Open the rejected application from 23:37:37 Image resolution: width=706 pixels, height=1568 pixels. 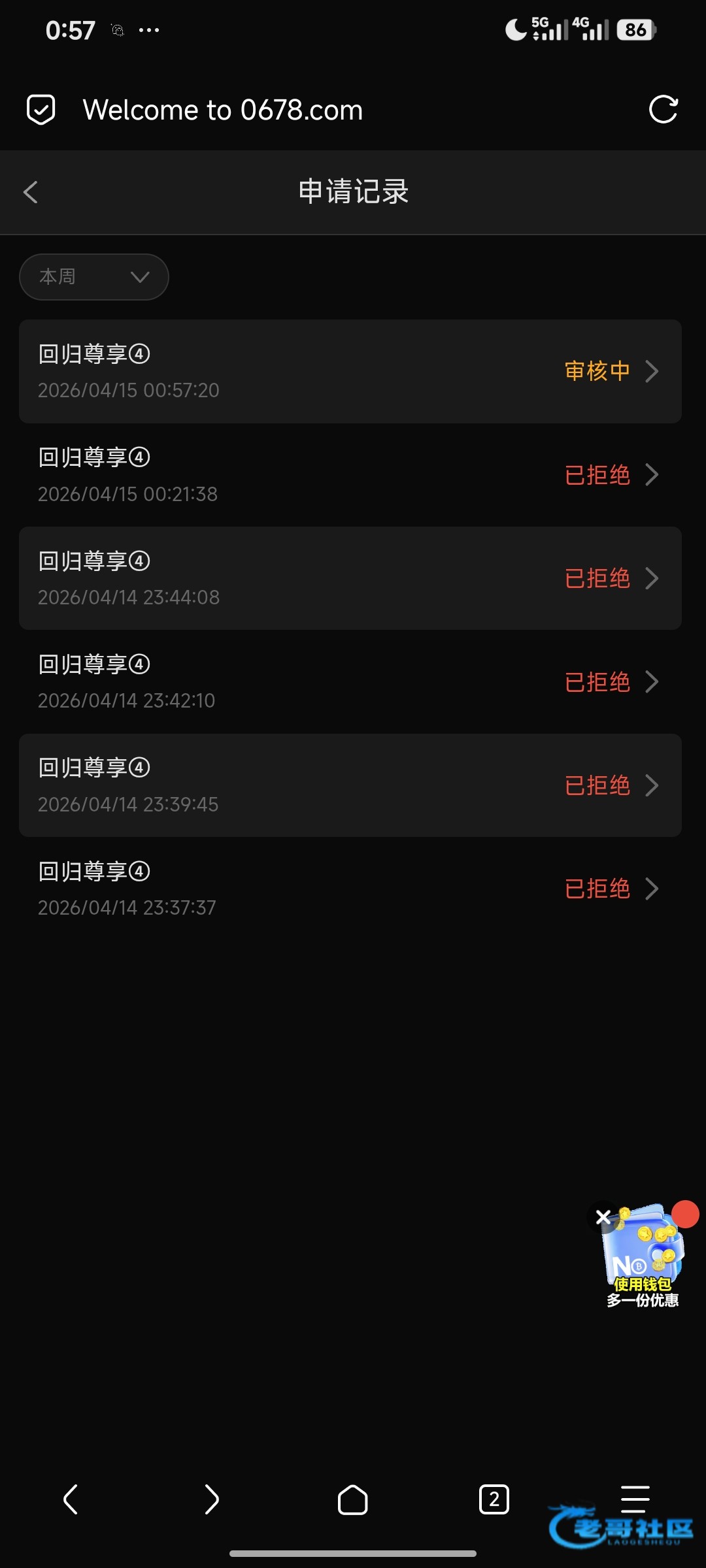(x=350, y=889)
